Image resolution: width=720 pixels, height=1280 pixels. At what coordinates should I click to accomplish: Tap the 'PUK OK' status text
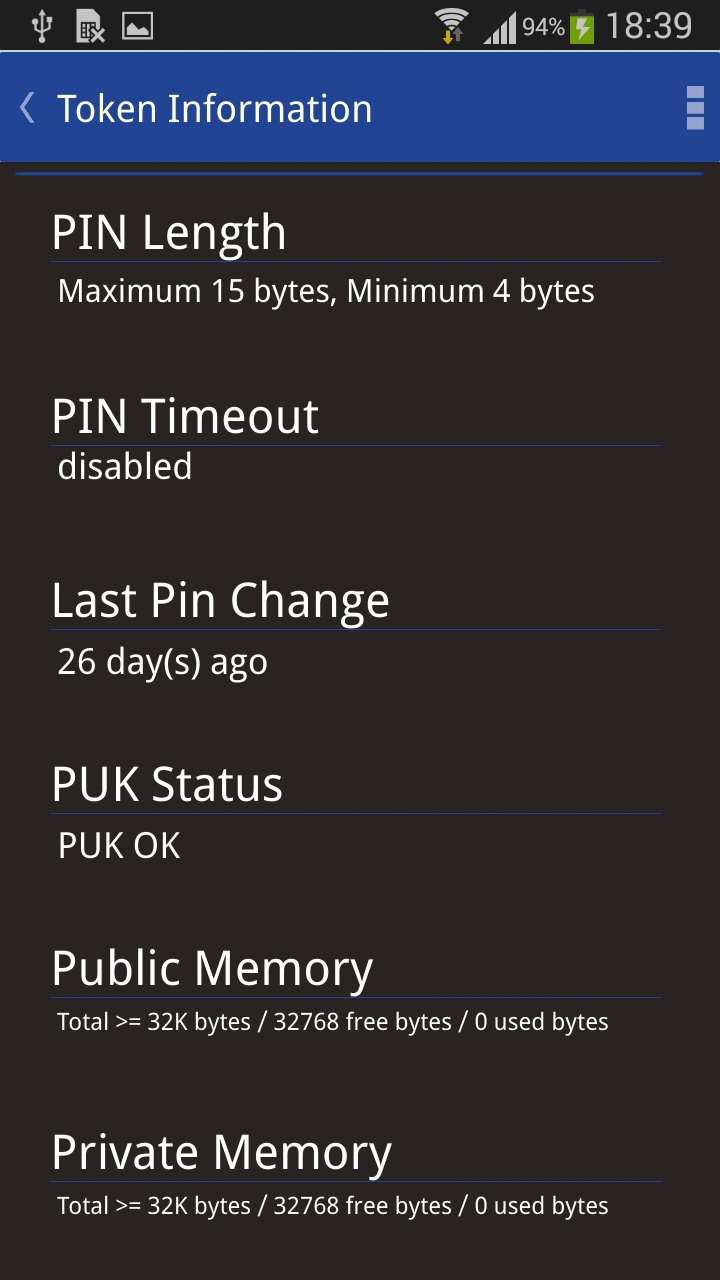(x=118, y=845)
